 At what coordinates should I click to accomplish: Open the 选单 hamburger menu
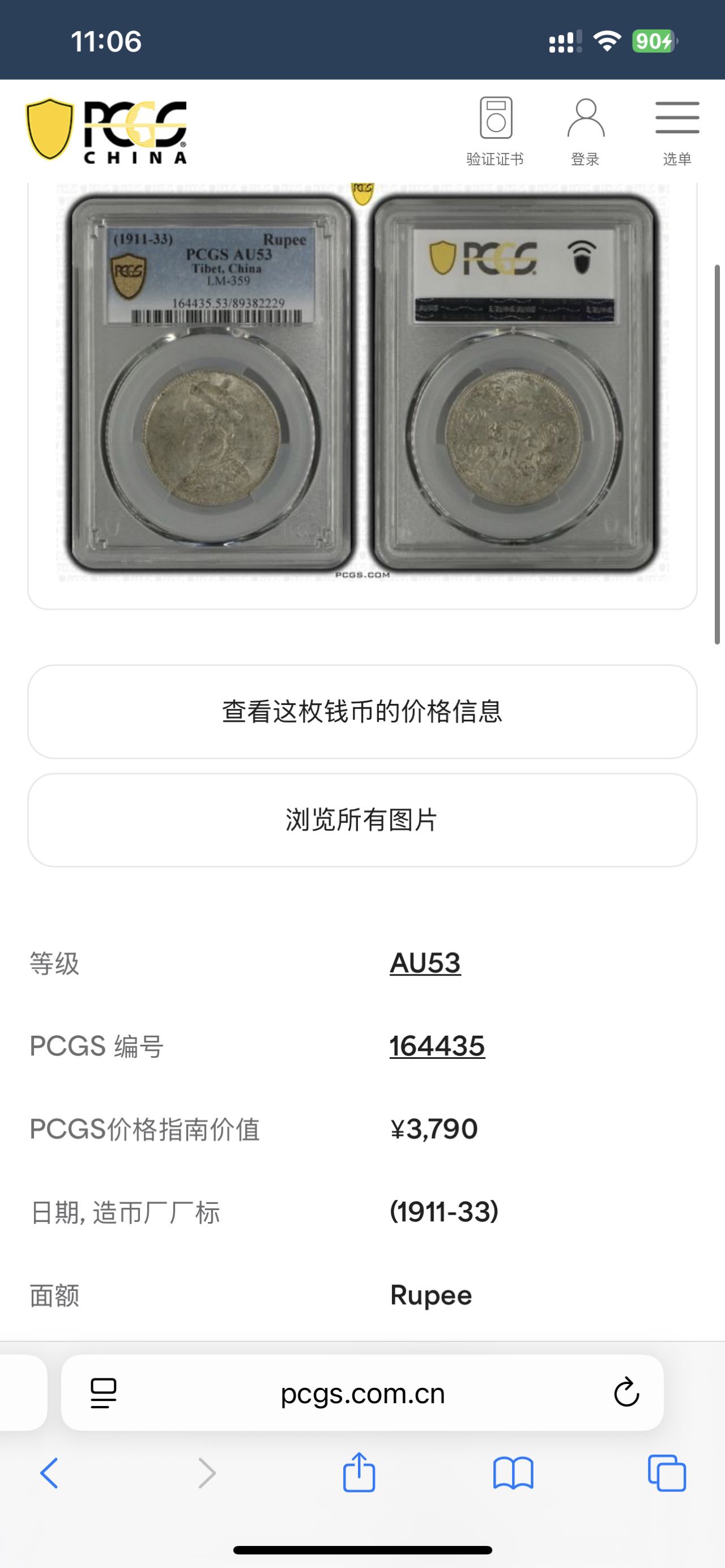[677, 131]
